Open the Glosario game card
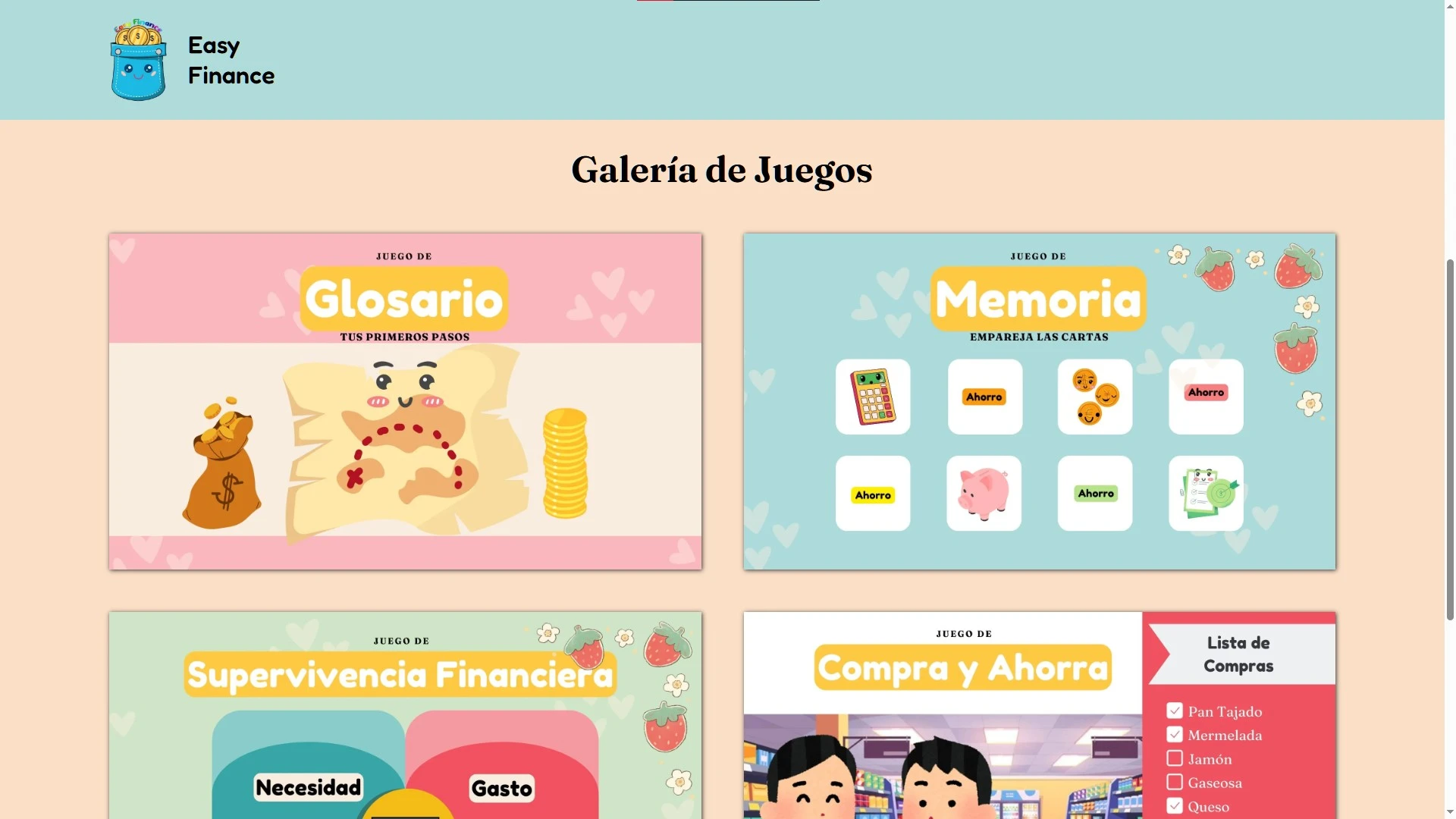The height and width of the screenshot is (819, 1456). (405, 401)
